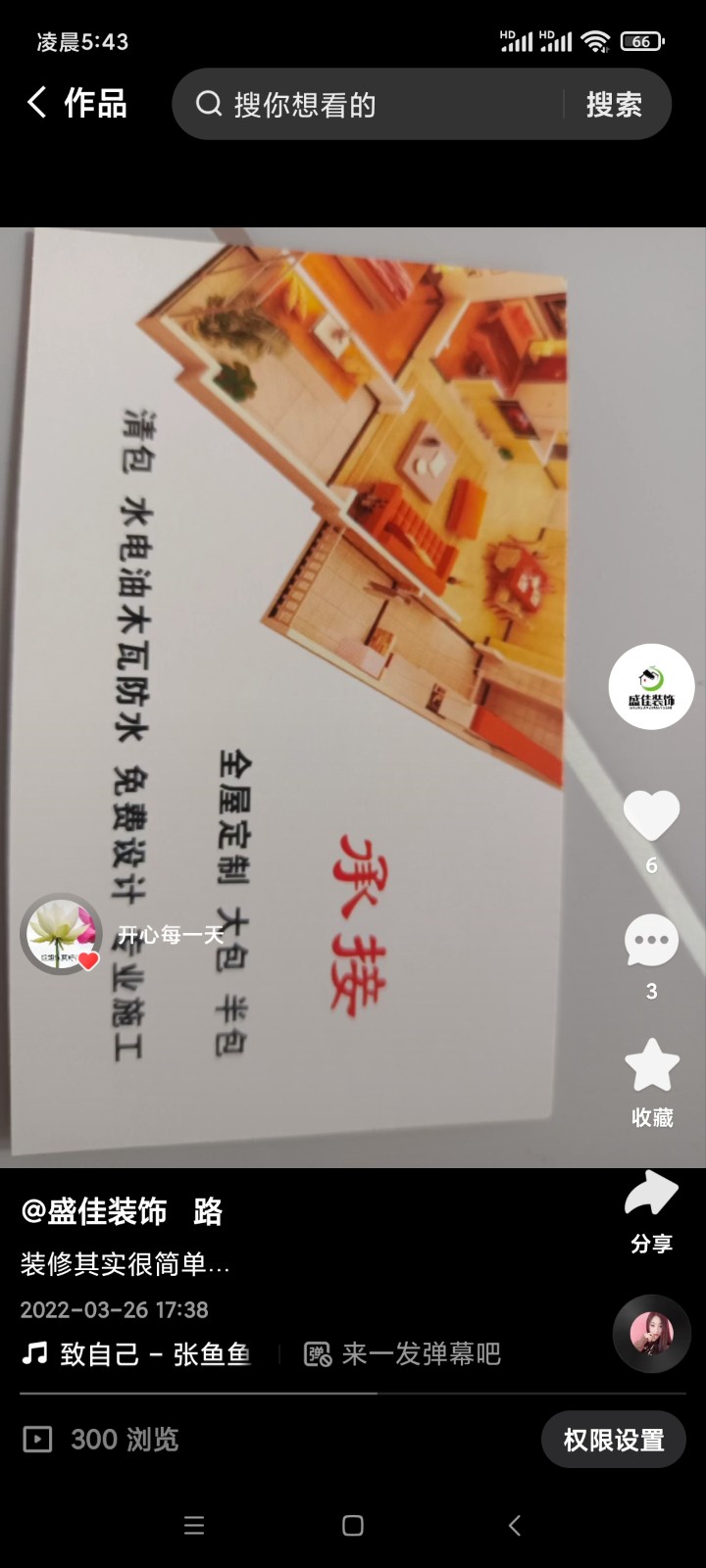Open the comments bubble
This screenshot has height=1568, width=706.
tap(651, 942)
